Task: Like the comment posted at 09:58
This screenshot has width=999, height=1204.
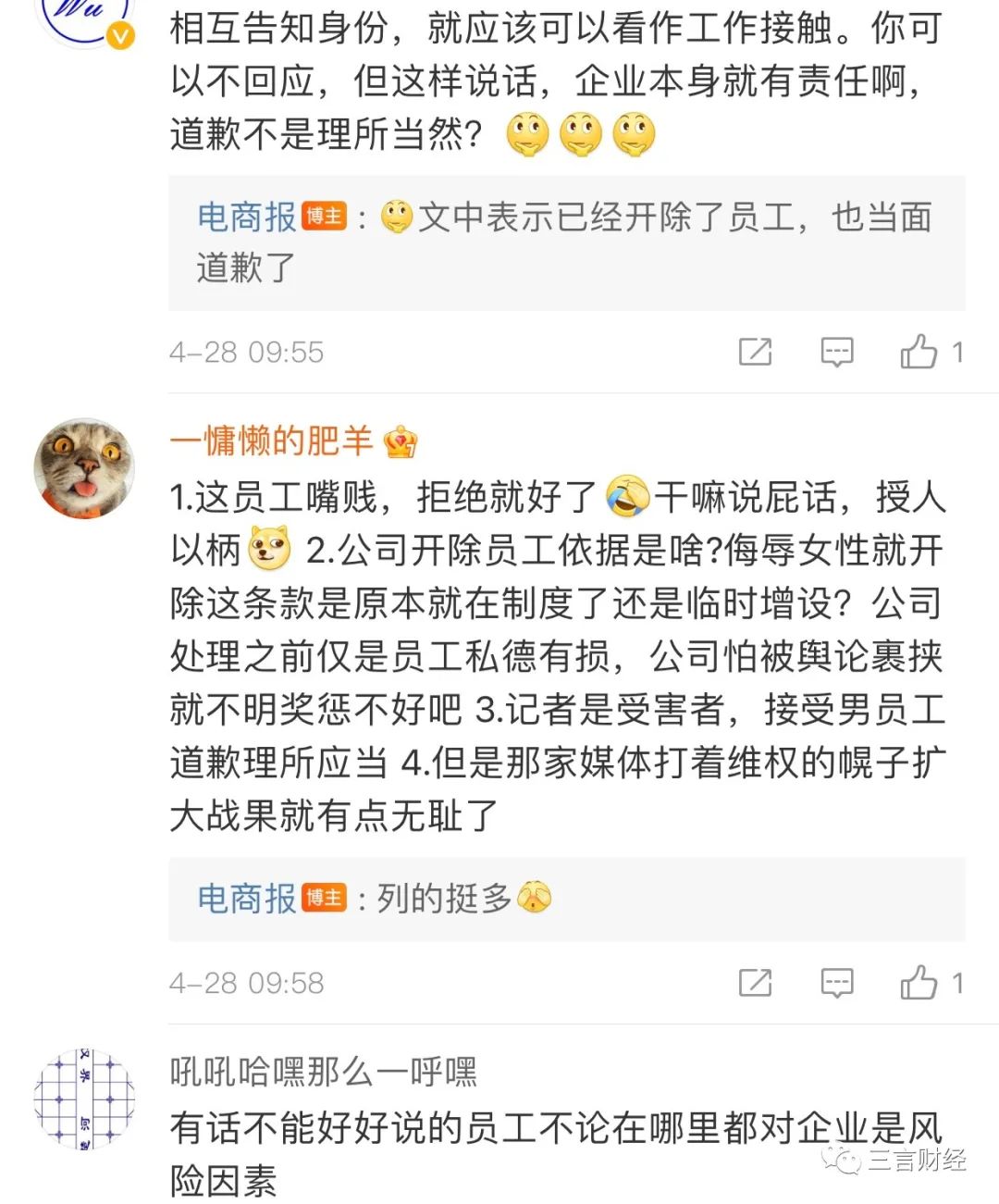Action: (x=919, y=983)
